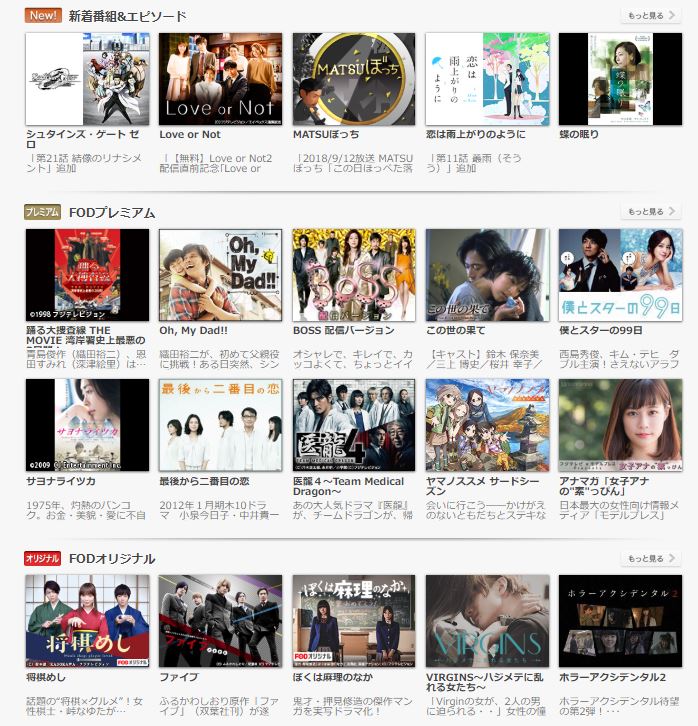Open the Love or Not card
The image size is (698, 726).
(x=220, y=78)
